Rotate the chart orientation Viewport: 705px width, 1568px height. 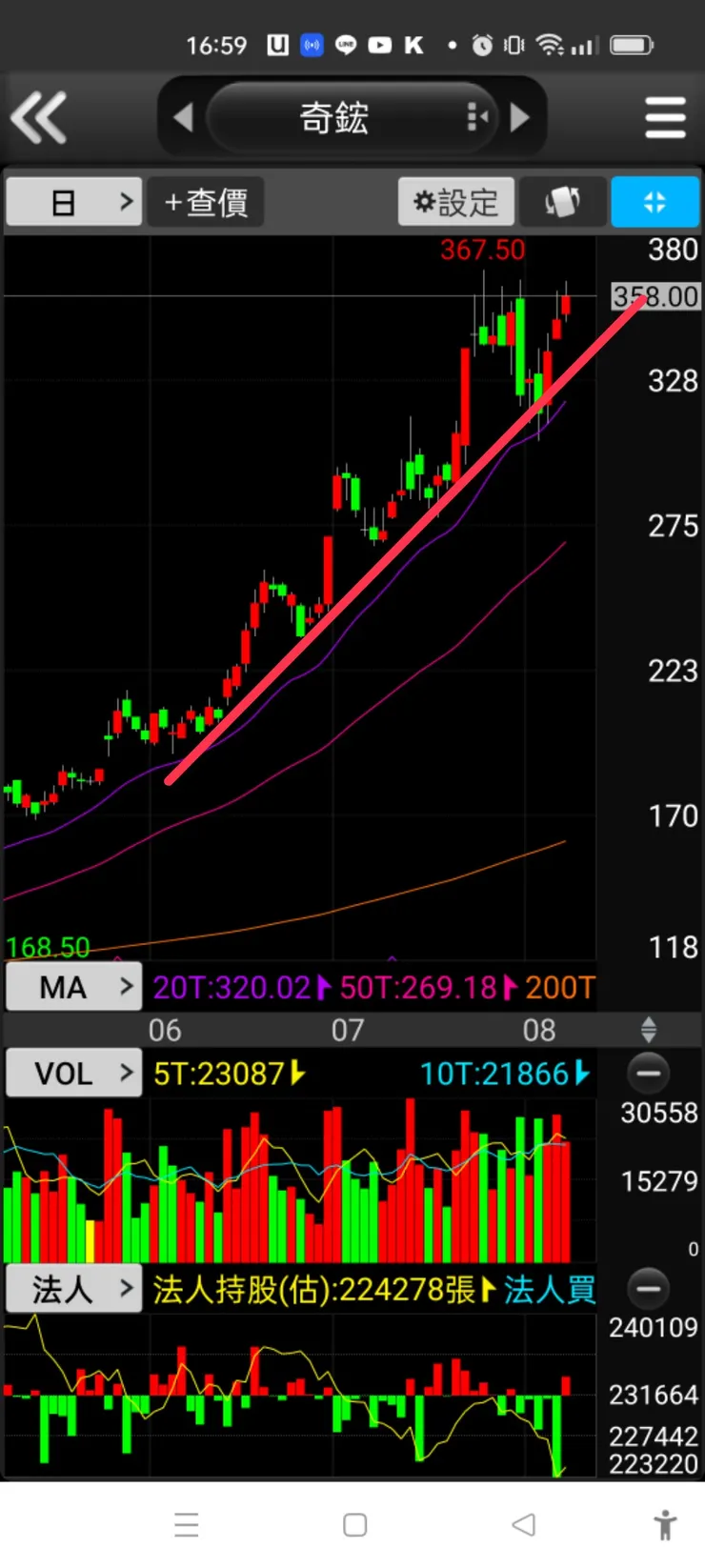[x=562, y=202]
